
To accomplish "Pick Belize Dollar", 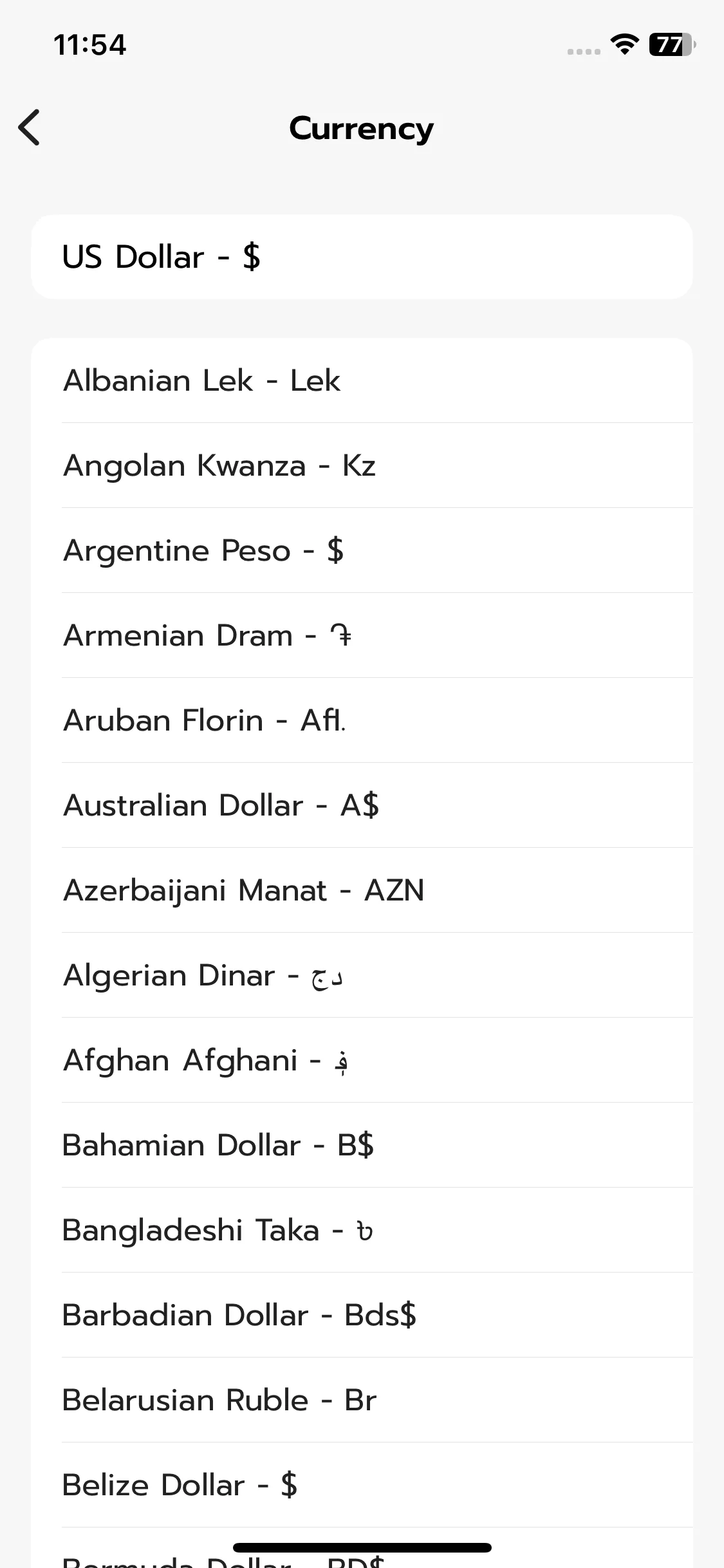I will coord(360,1485).
